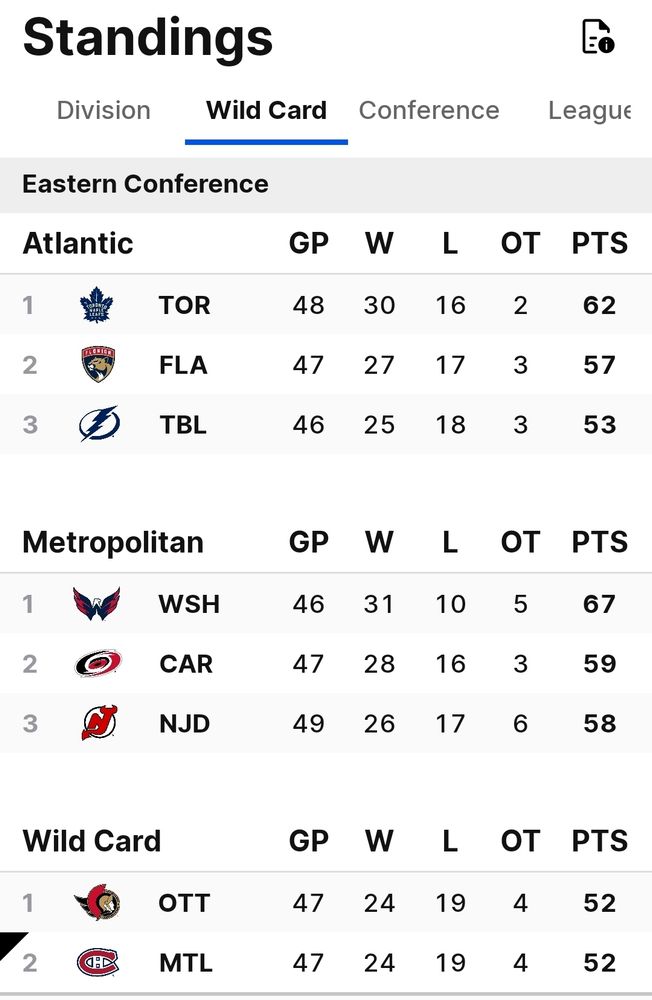The width and height of the screenshot is (652, 1000).
Task: Open the standings info document icon
Action: [x=598, y=37]
